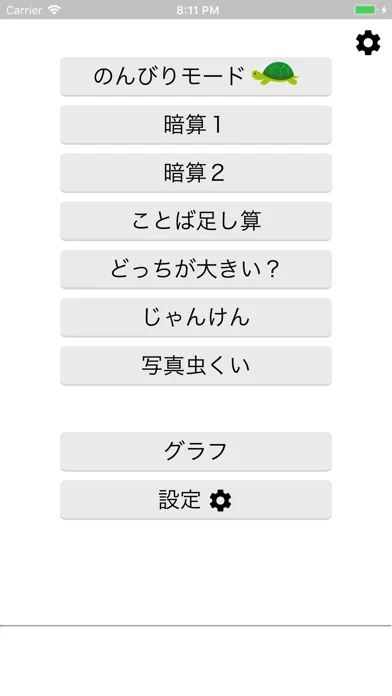Tap the 設定 button

point(196,500)
